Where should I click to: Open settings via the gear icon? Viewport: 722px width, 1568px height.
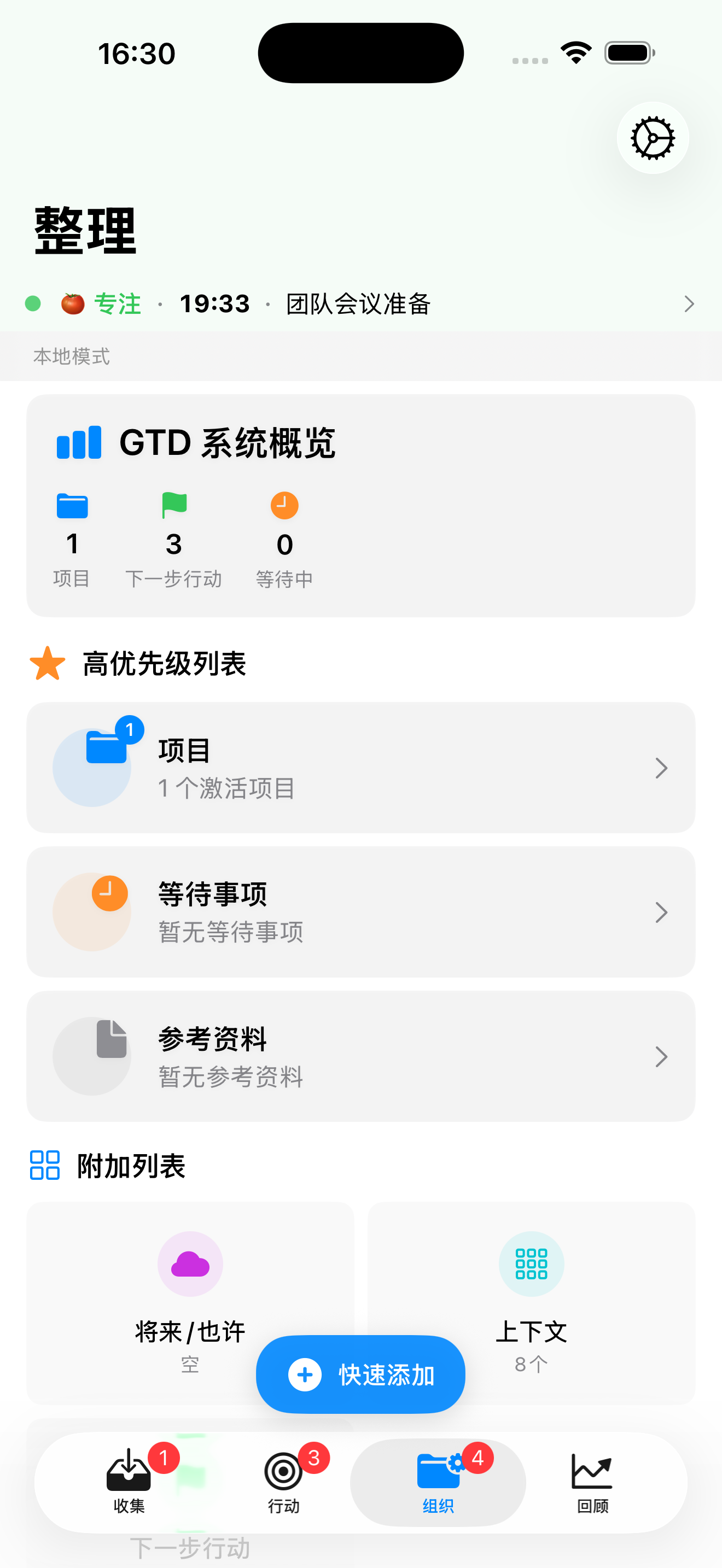[x=652, y=138]
